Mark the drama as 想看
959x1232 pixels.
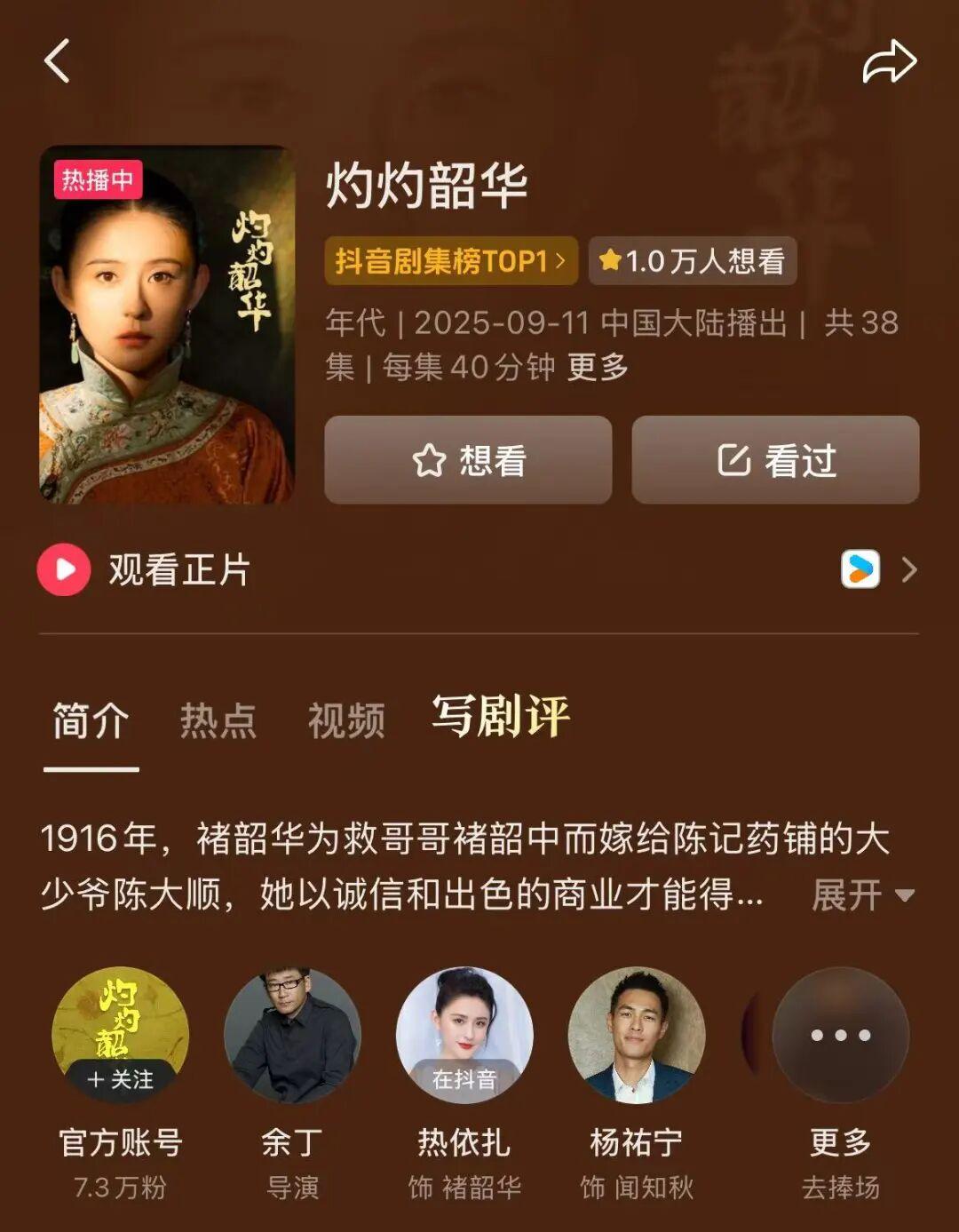[x=468, y=460]
